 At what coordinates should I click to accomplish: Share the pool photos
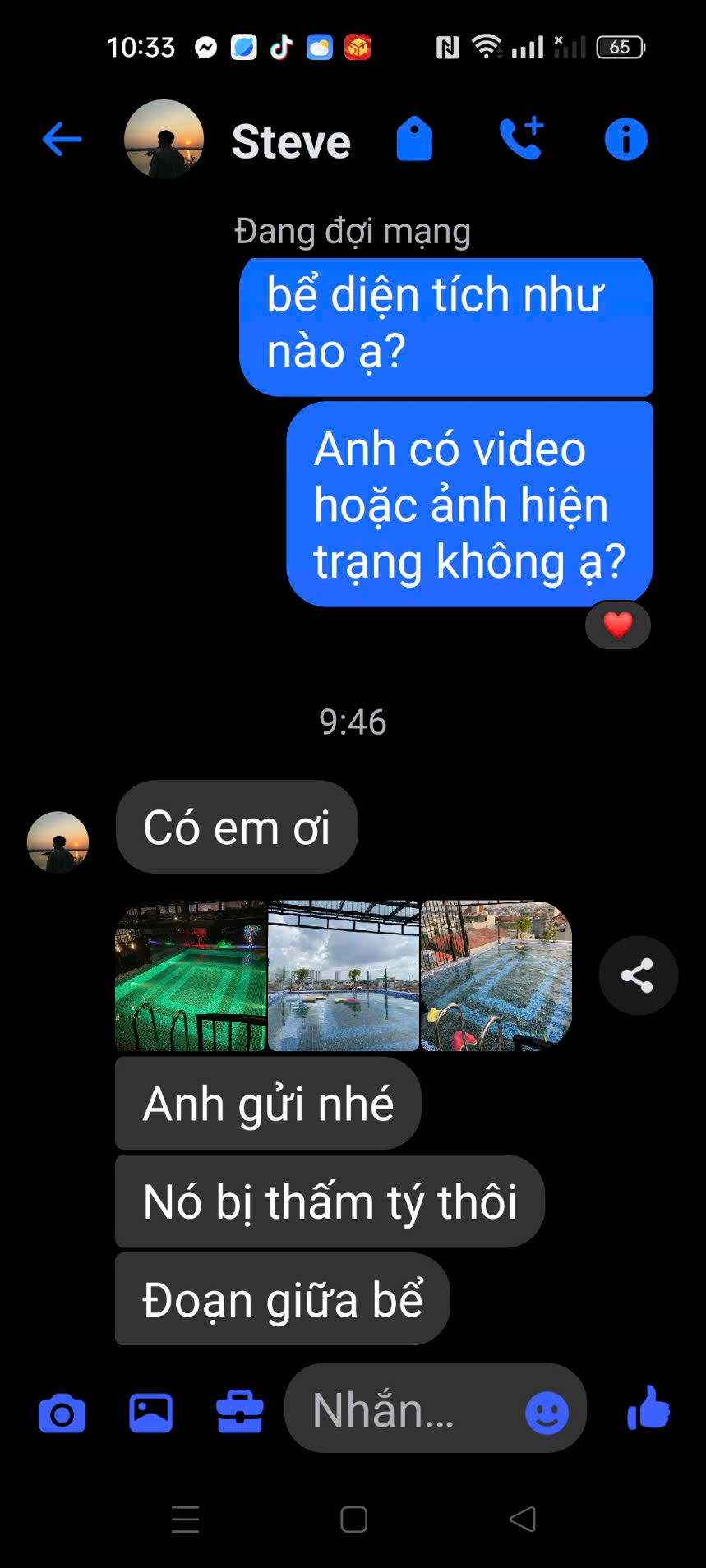tap(638, 975)
